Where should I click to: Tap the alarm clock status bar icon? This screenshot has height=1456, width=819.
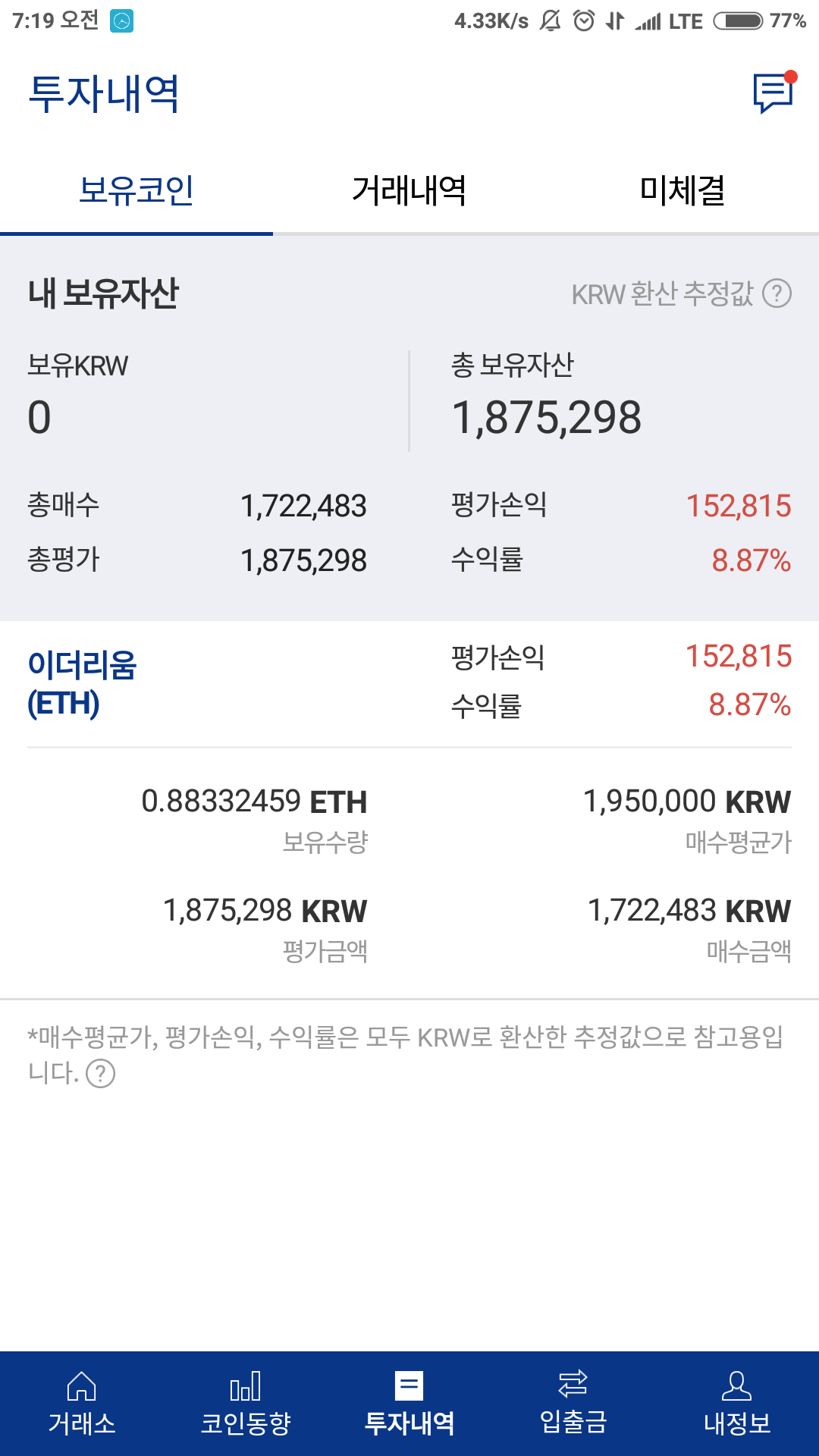[582, 20]
